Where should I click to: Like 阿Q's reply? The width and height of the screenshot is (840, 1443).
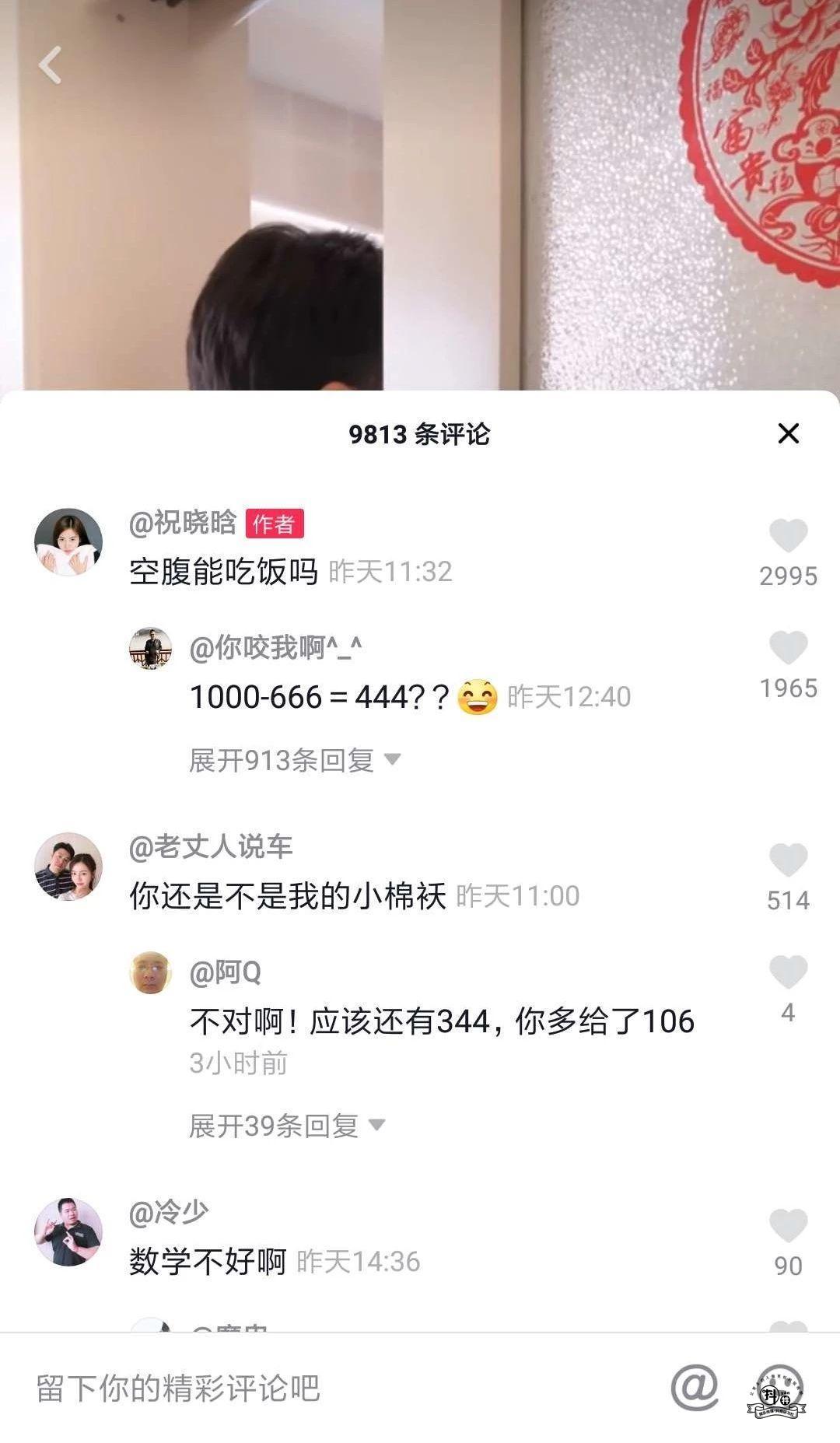click(x=788, y=972)
